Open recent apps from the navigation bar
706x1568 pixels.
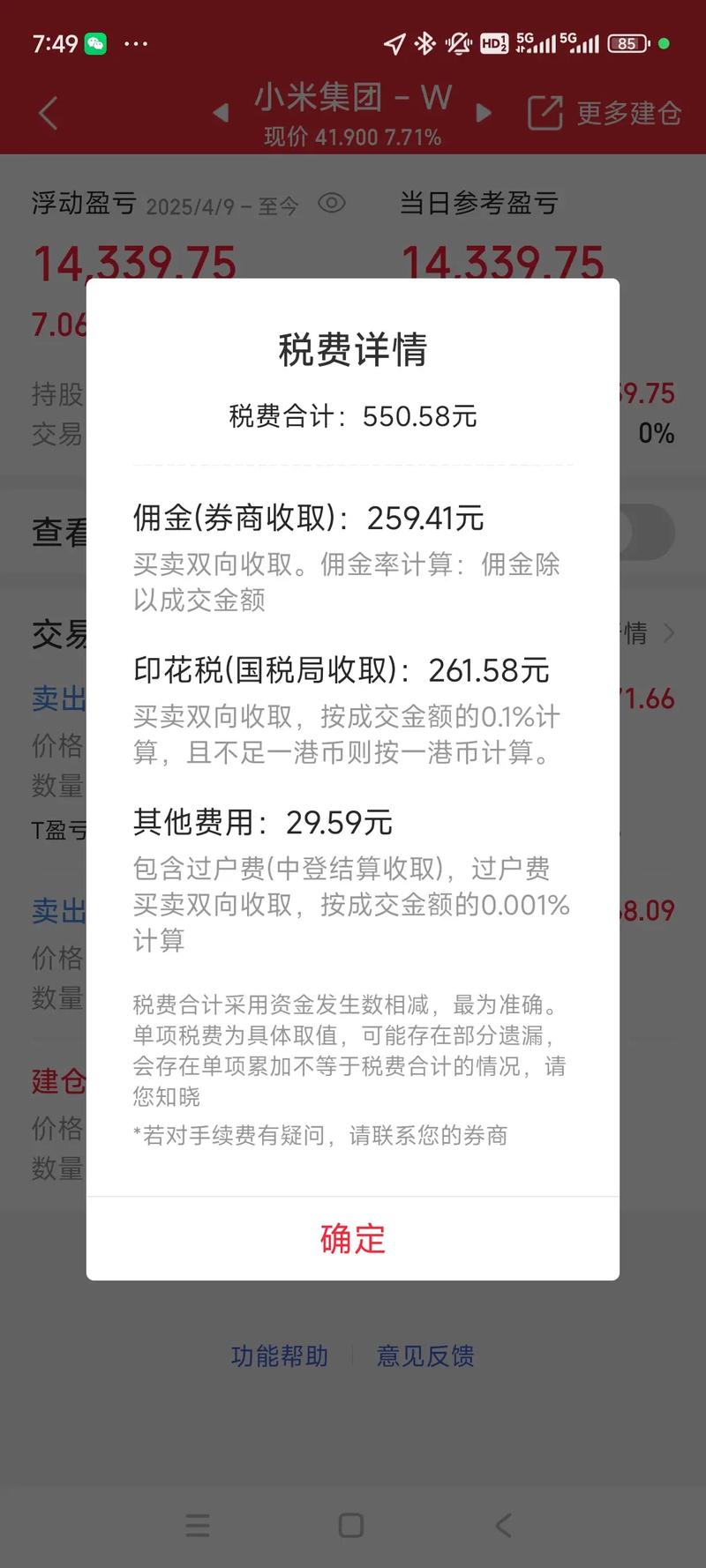(x=198, y=1526)
